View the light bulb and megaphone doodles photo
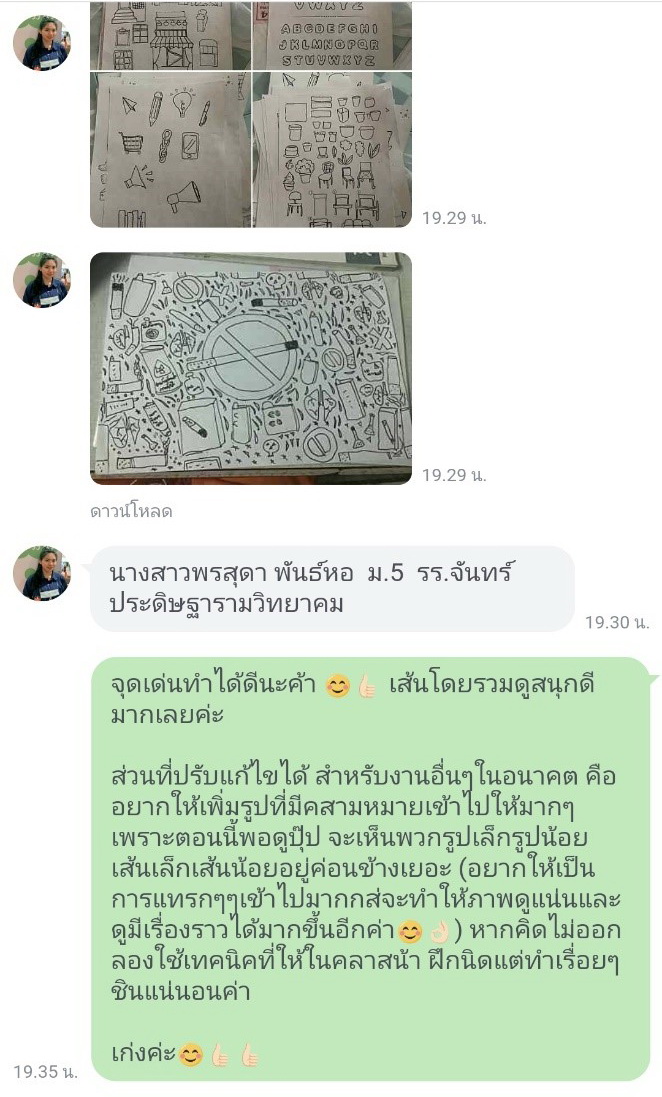The height and width of the screenshot is (1097, 662). tap(169, 150)
